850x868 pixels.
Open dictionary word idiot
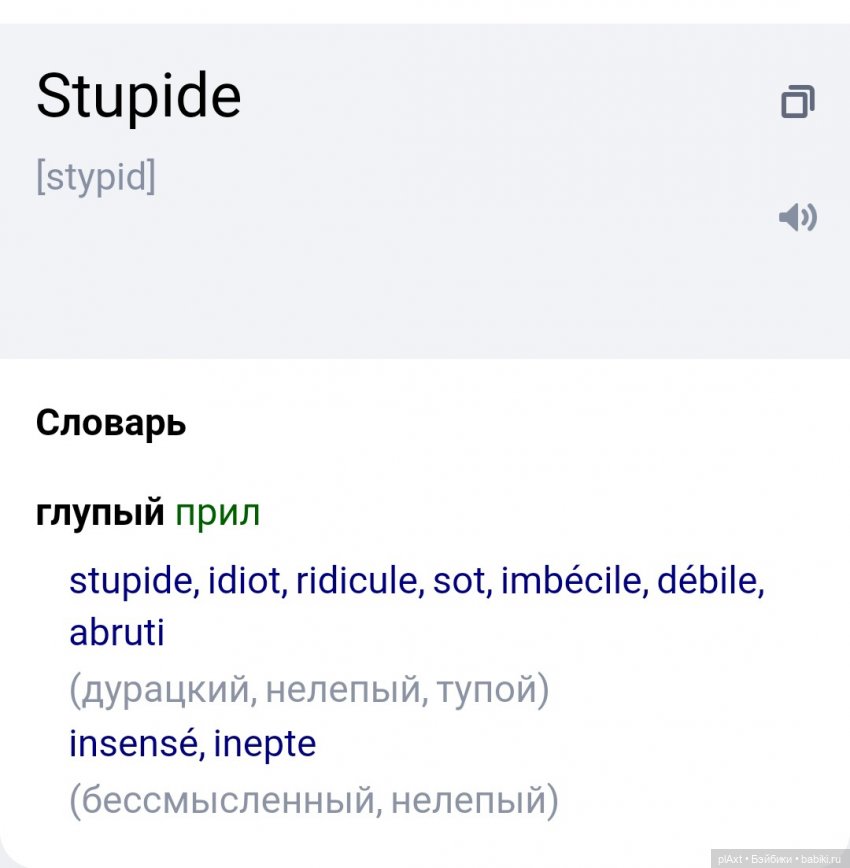245,581
